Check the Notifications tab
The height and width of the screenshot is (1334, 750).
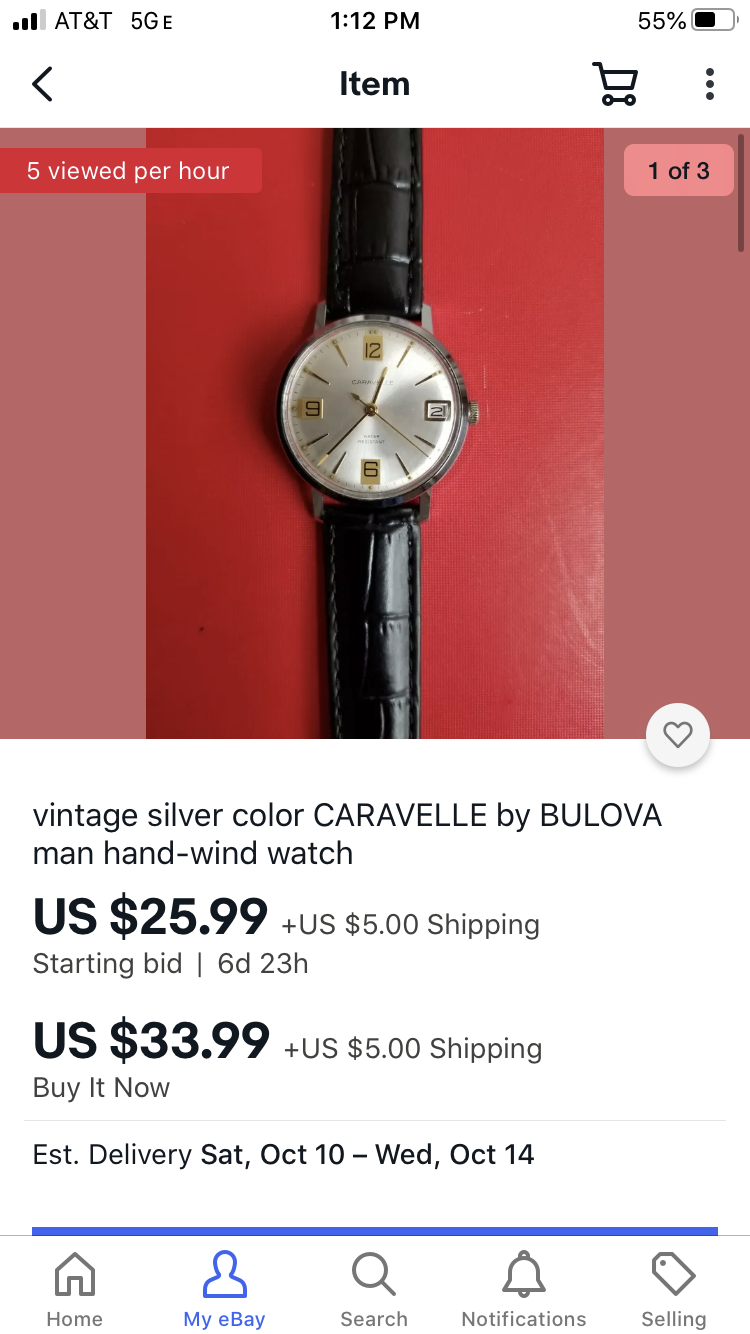pyautogui.click(x=524, y=1288)
